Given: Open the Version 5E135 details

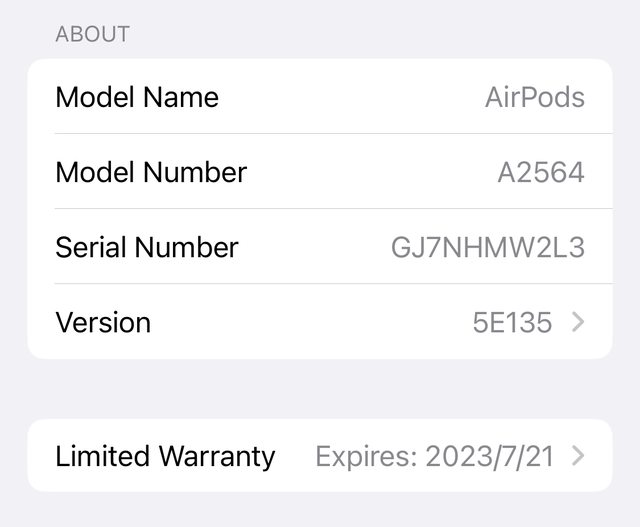Looking at the screenshot, I should click(320, 322).
